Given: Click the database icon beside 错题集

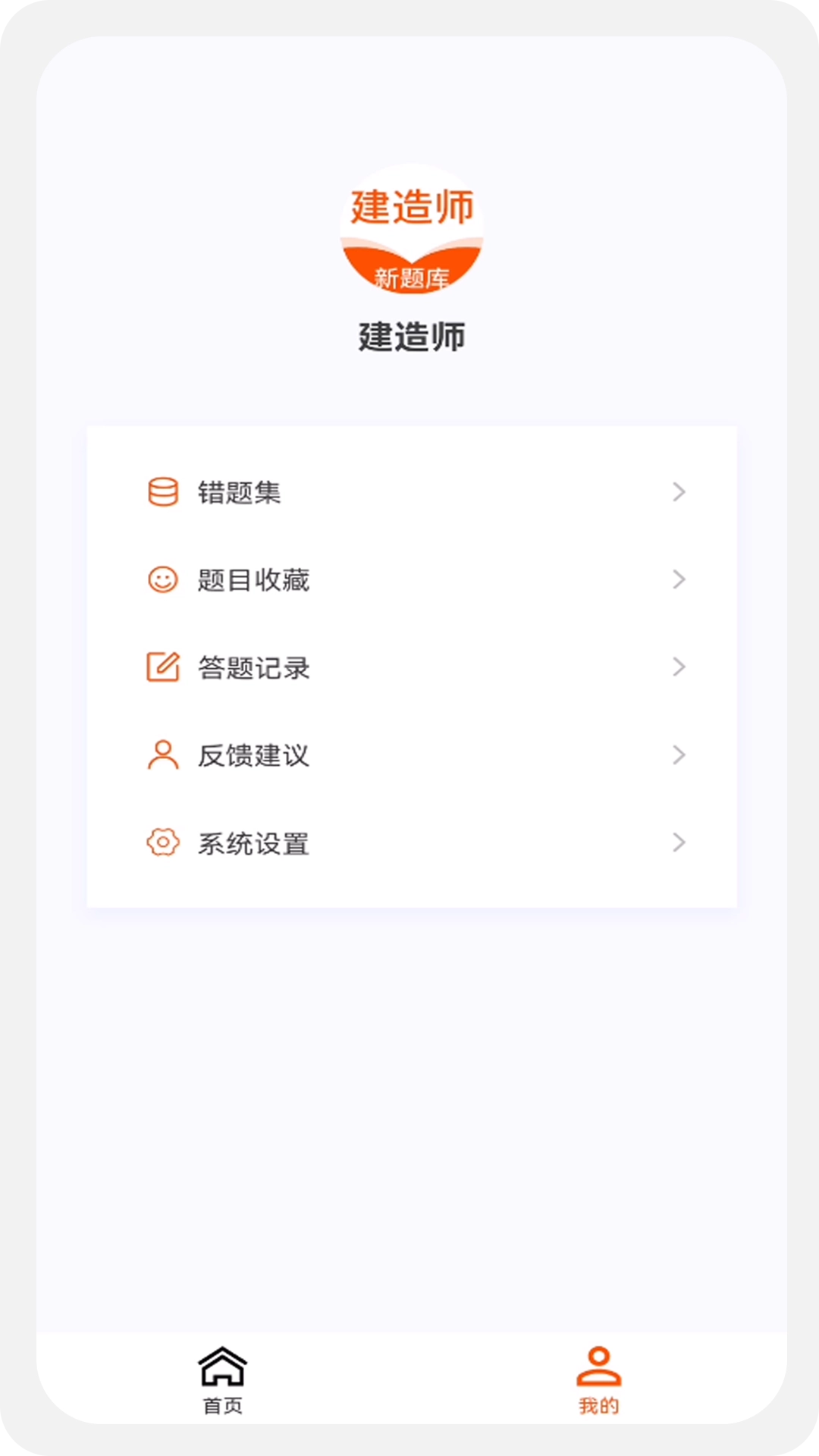Looking at the screenshot, I should coord(163,492).
